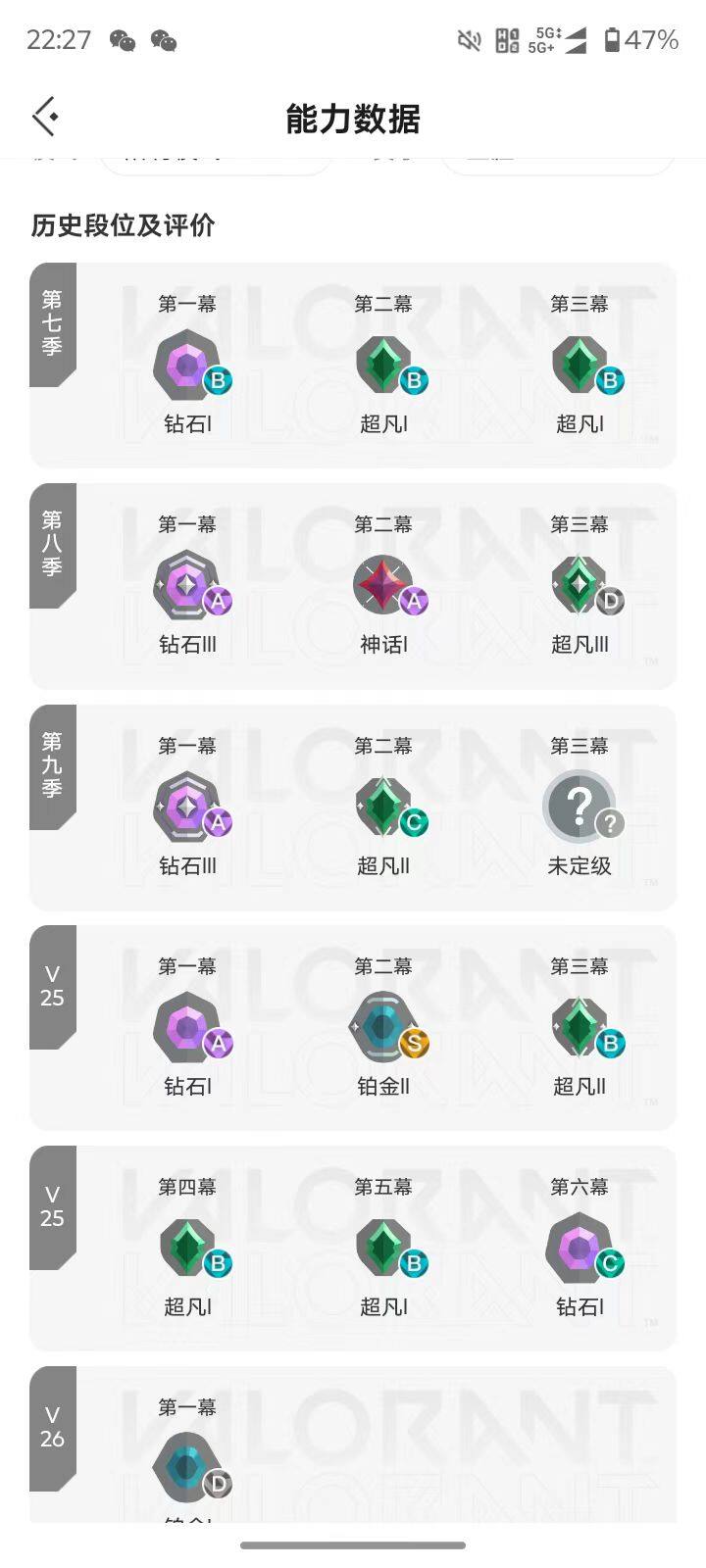The width and height of the screenshot is (706, 1568).
Task: Select the V26 season tab
Action: [52, 1426]
